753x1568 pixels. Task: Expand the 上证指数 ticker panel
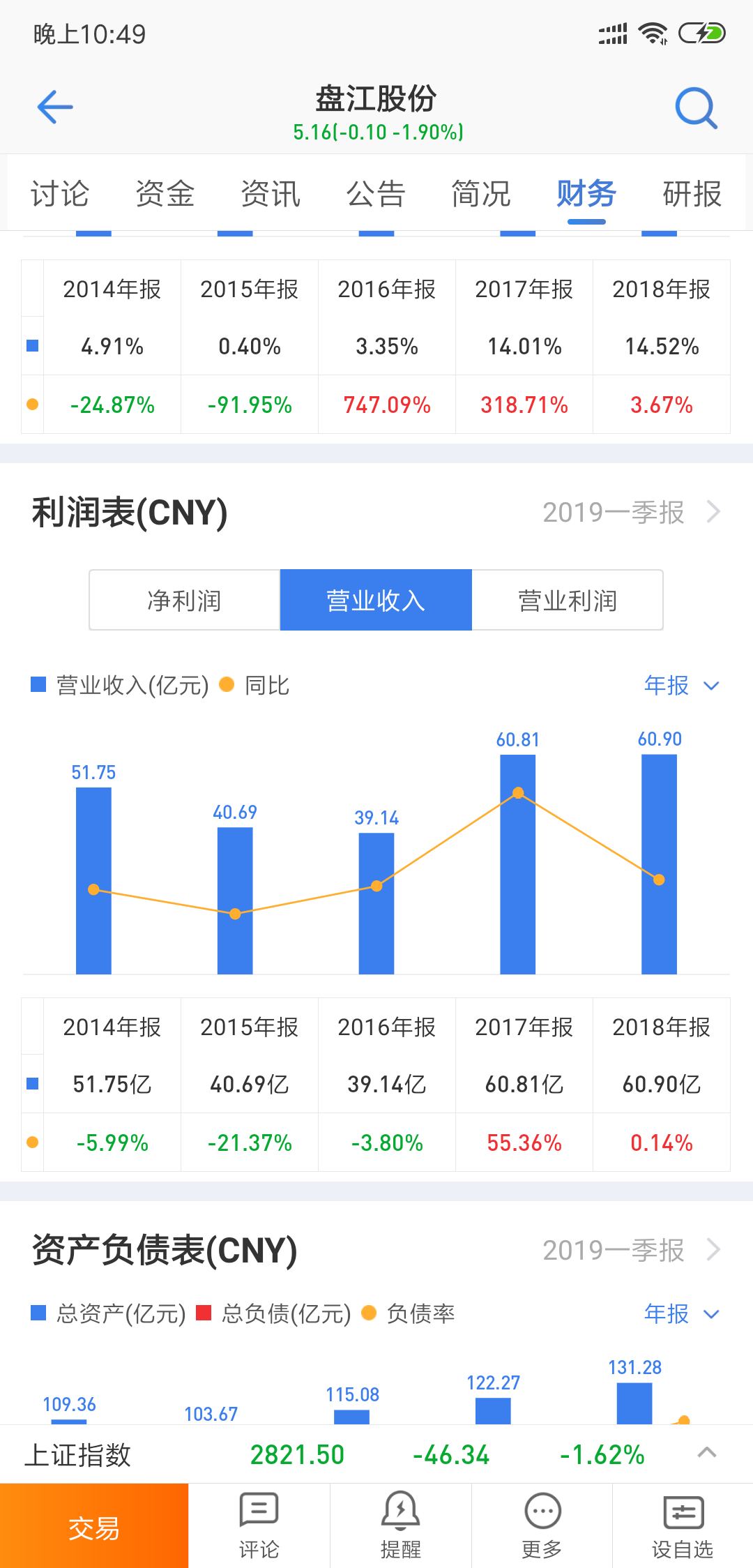(x=707, y=1453)
